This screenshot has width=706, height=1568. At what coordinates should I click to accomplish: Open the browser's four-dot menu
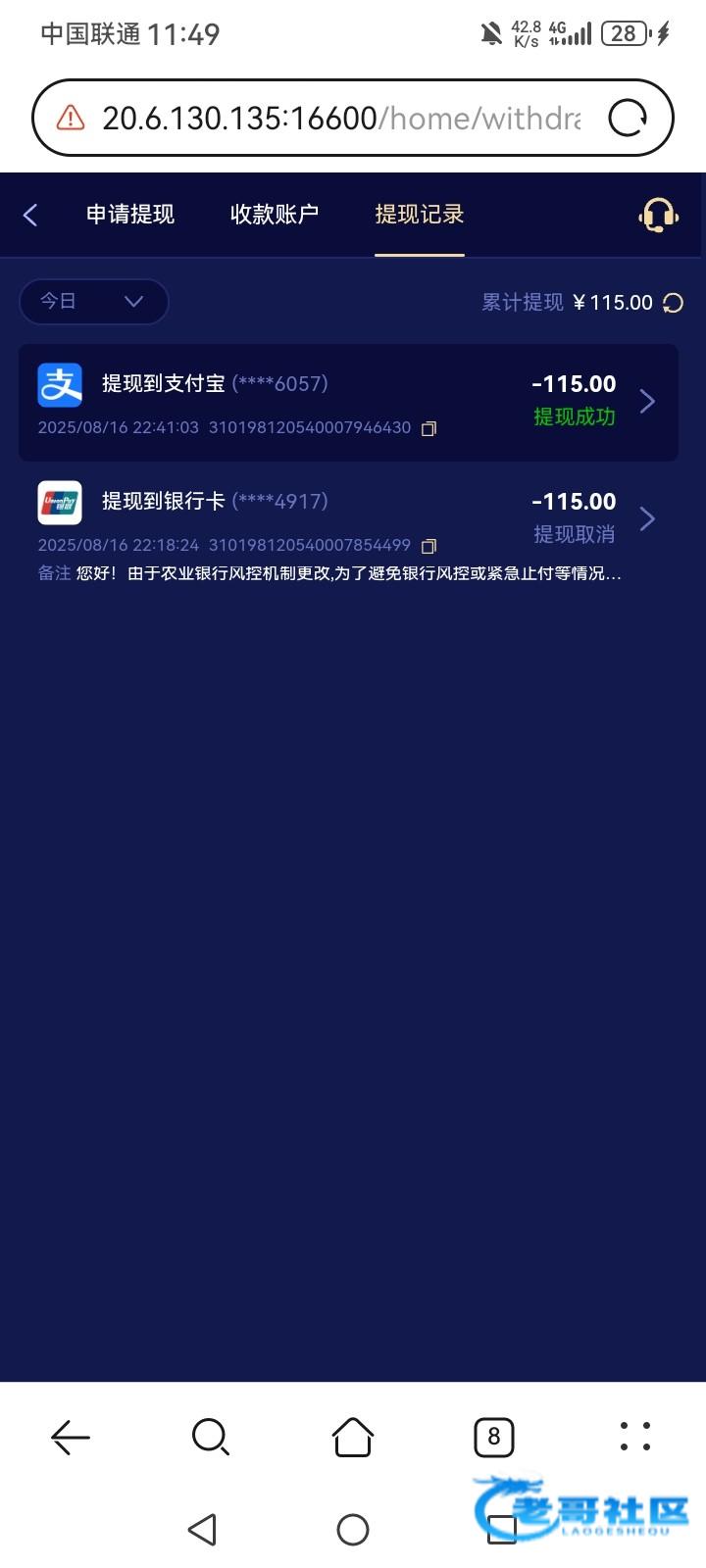[x=635, y=1437]
